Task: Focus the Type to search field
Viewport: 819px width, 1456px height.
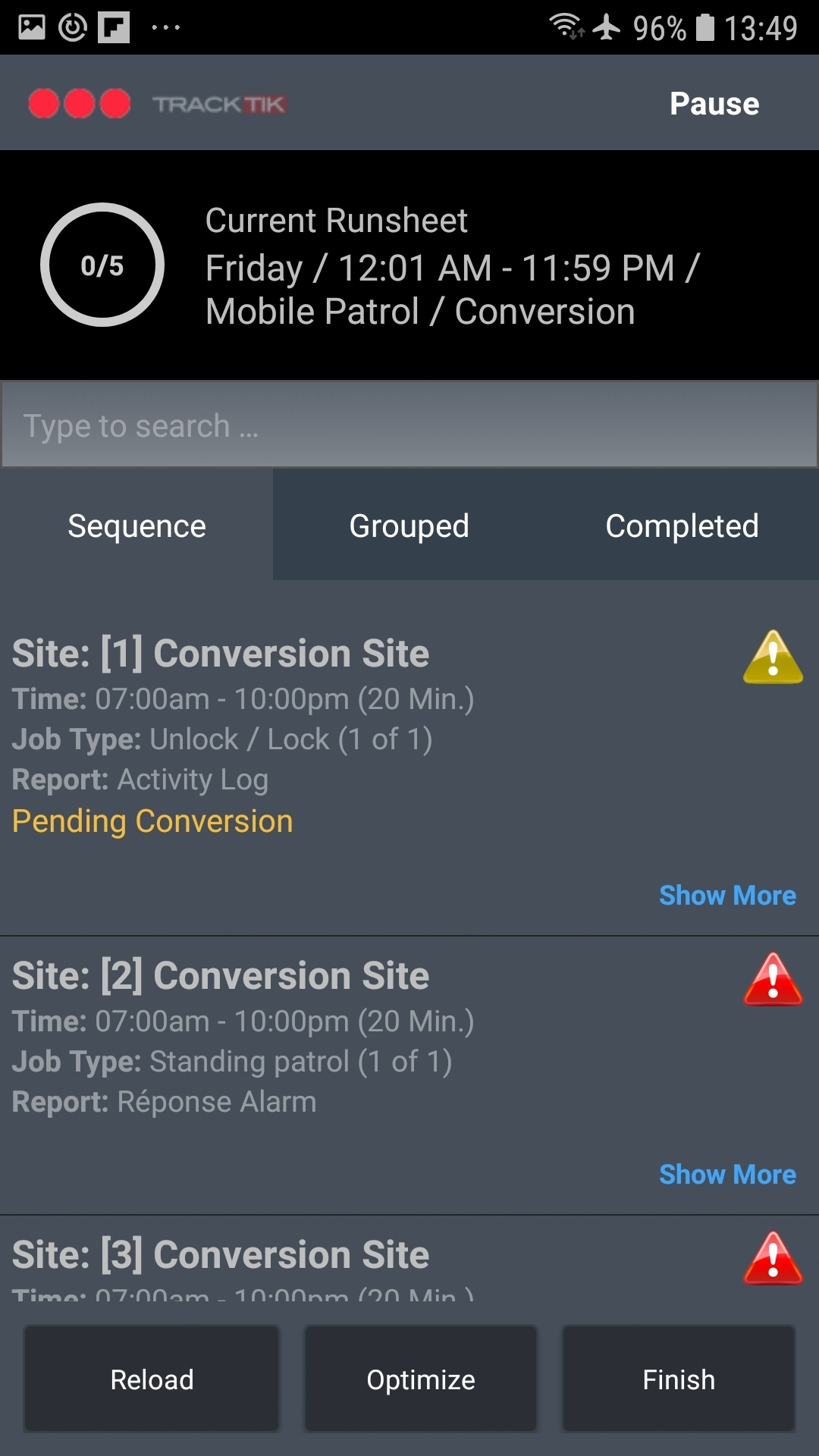Action: click(409, 425)
